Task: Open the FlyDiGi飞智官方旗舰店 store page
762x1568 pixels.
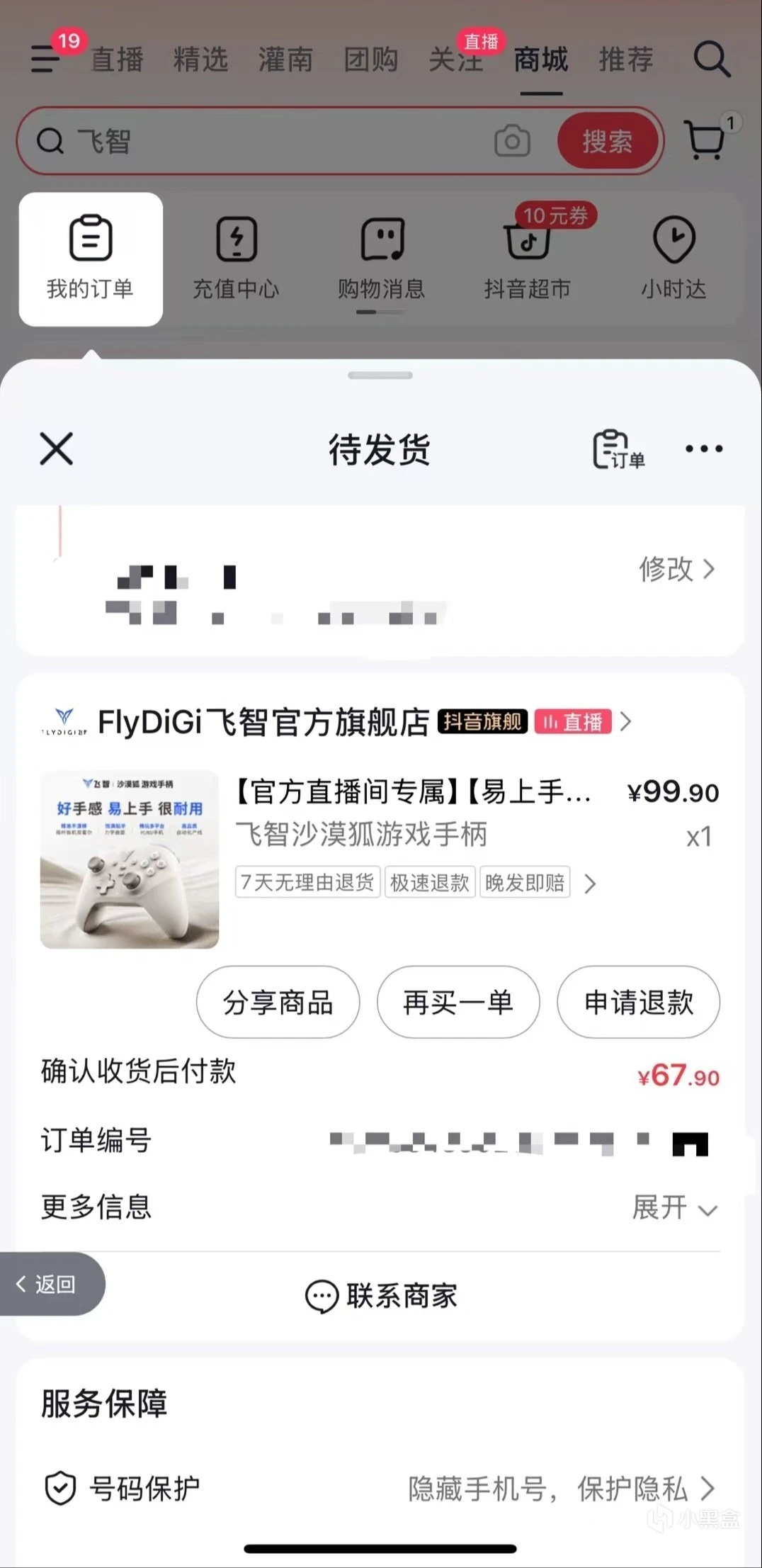Action: point(263,722)
